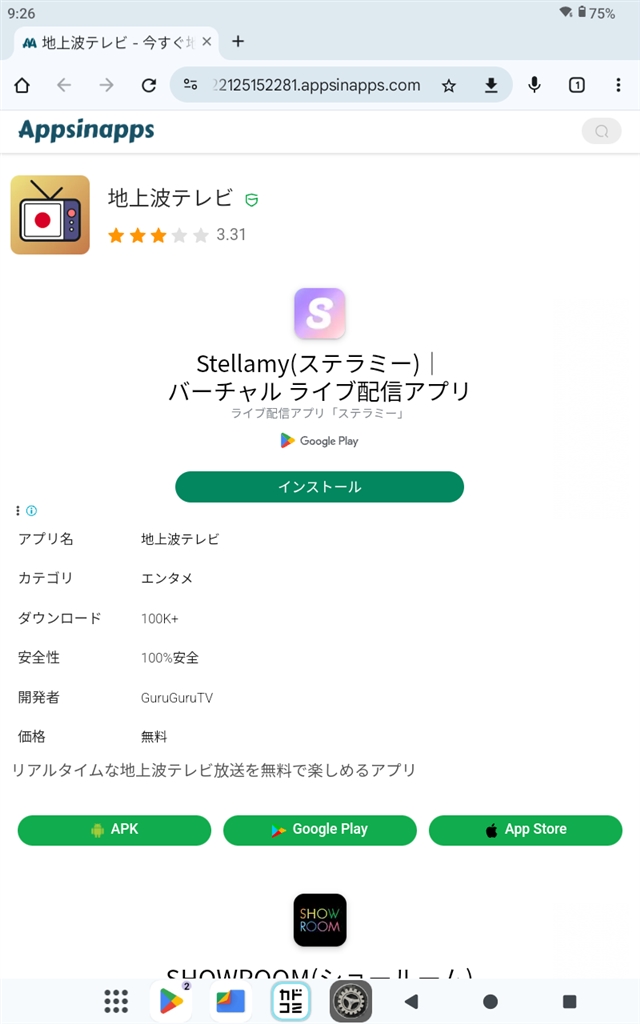The width and height of the screenshot is (640, 1024).
Task: Go back using the system back button
Action: [411, 1001]
